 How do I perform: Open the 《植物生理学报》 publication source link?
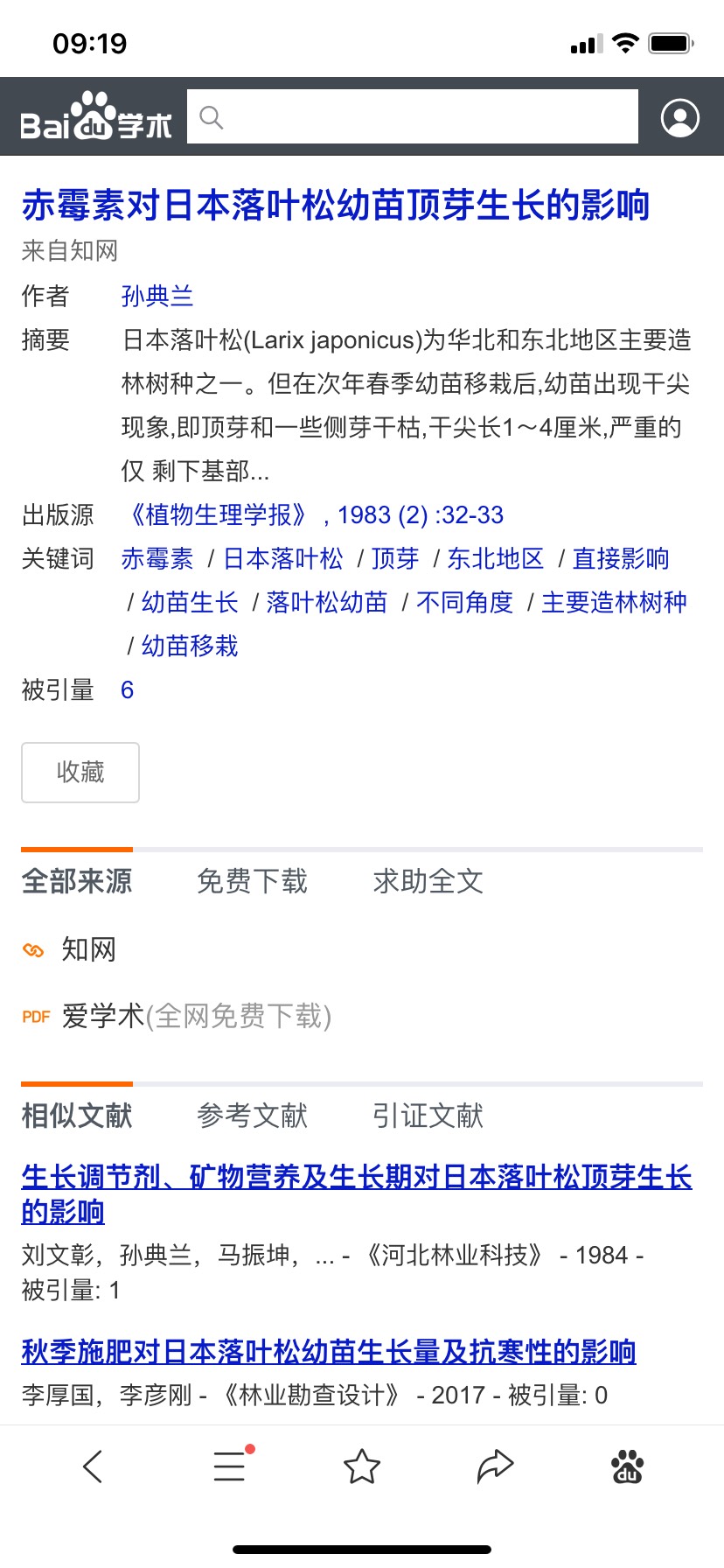(219, 514)
